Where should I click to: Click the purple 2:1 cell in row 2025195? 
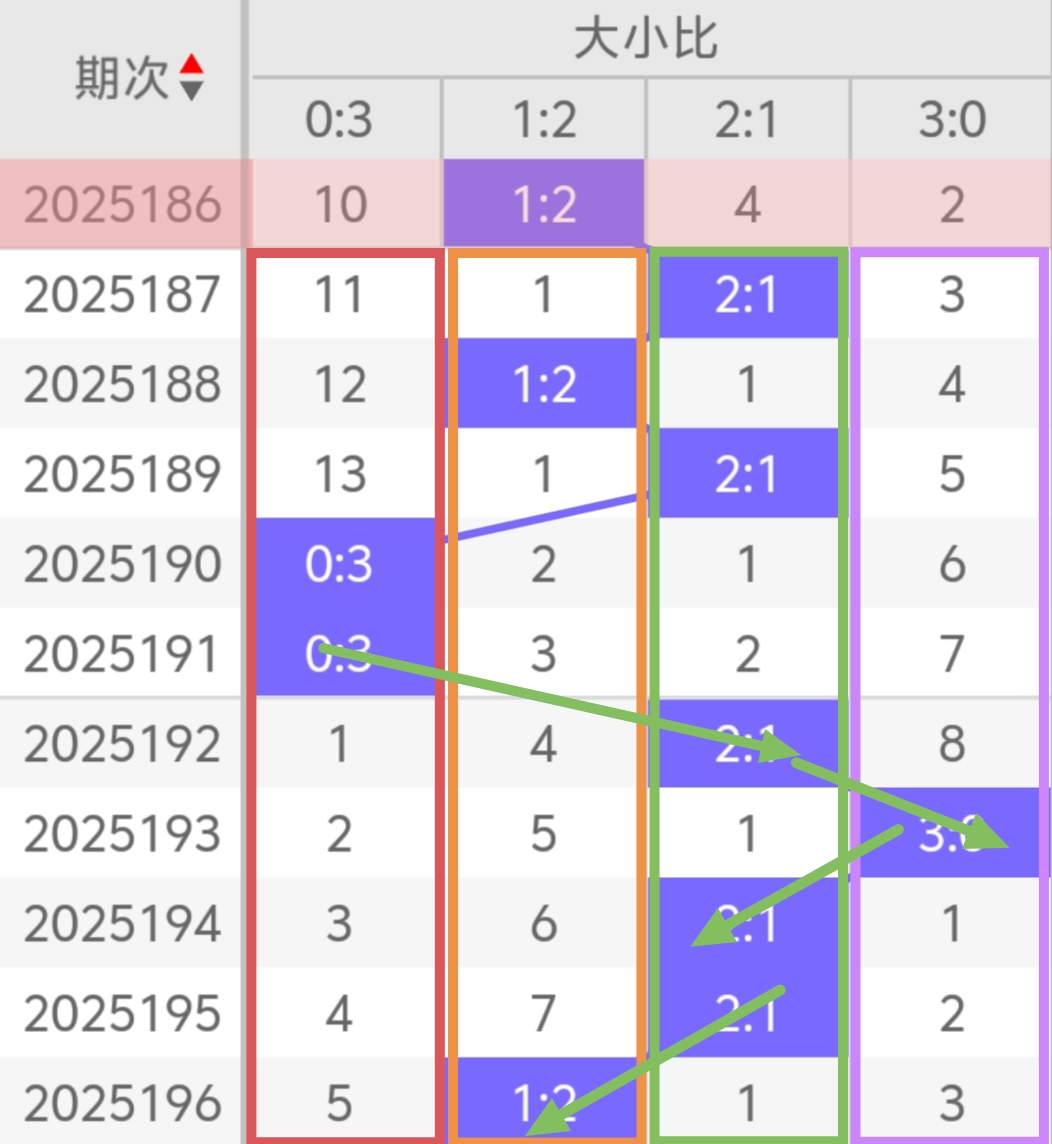click(747, 1015)
